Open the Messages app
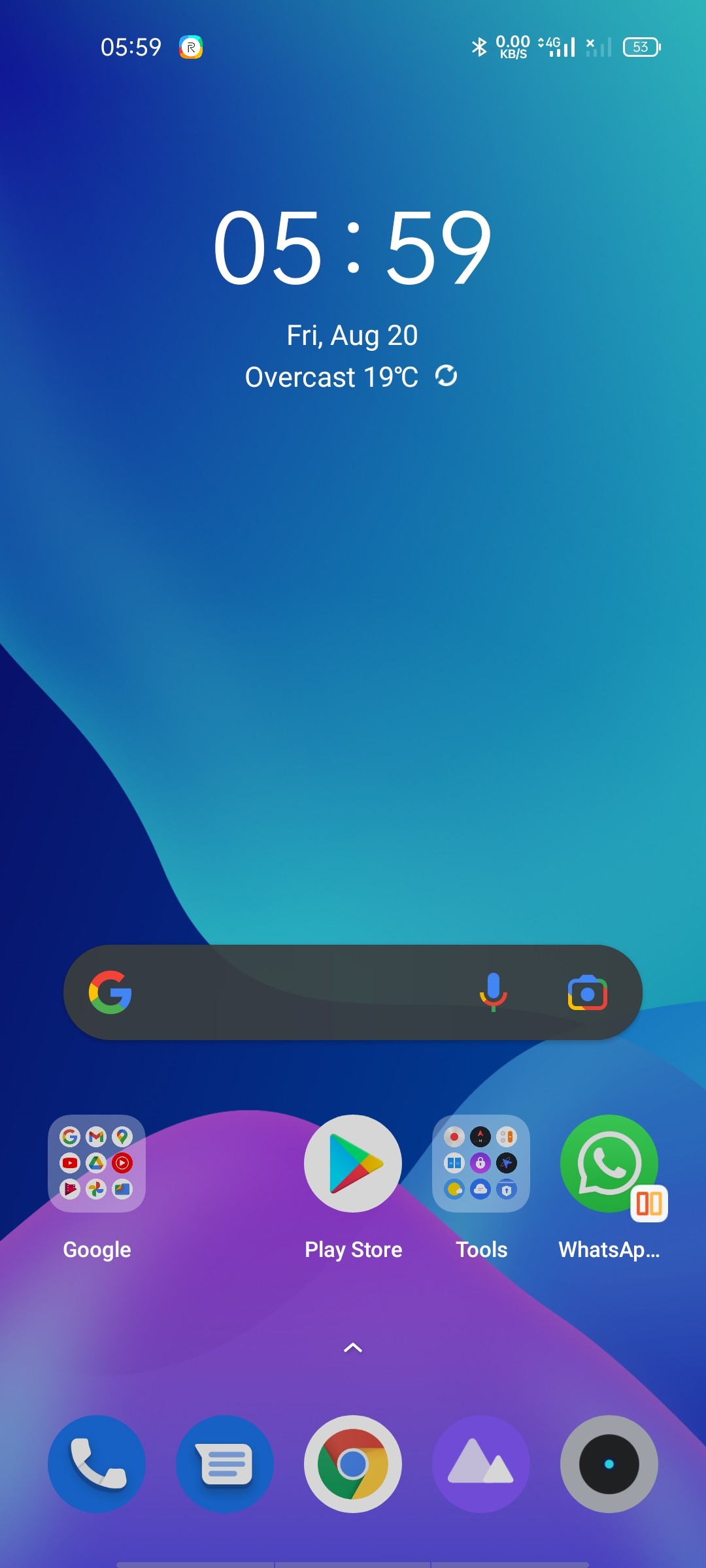 coord(225,1463)
